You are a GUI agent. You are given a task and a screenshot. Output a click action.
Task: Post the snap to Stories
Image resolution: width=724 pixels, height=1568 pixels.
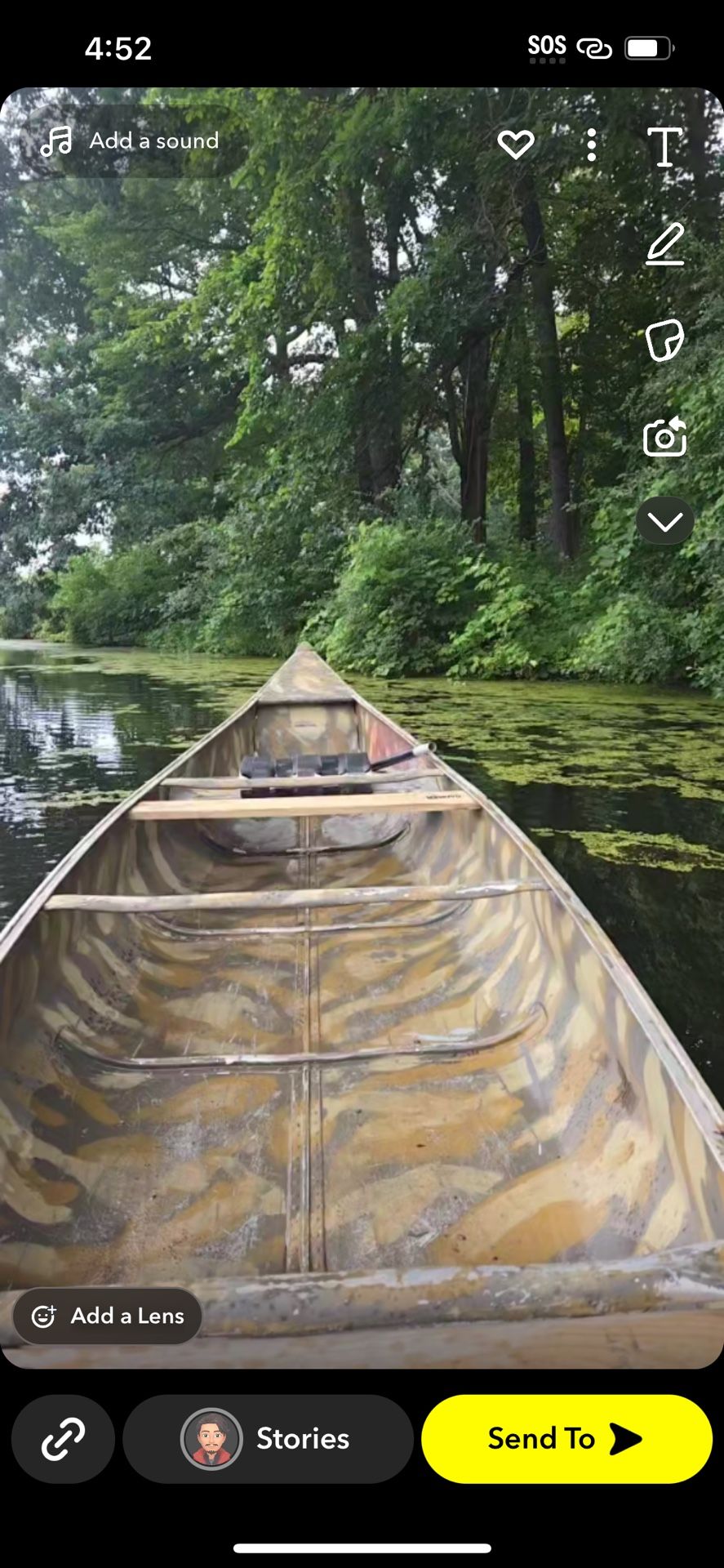click(268, 1438)
